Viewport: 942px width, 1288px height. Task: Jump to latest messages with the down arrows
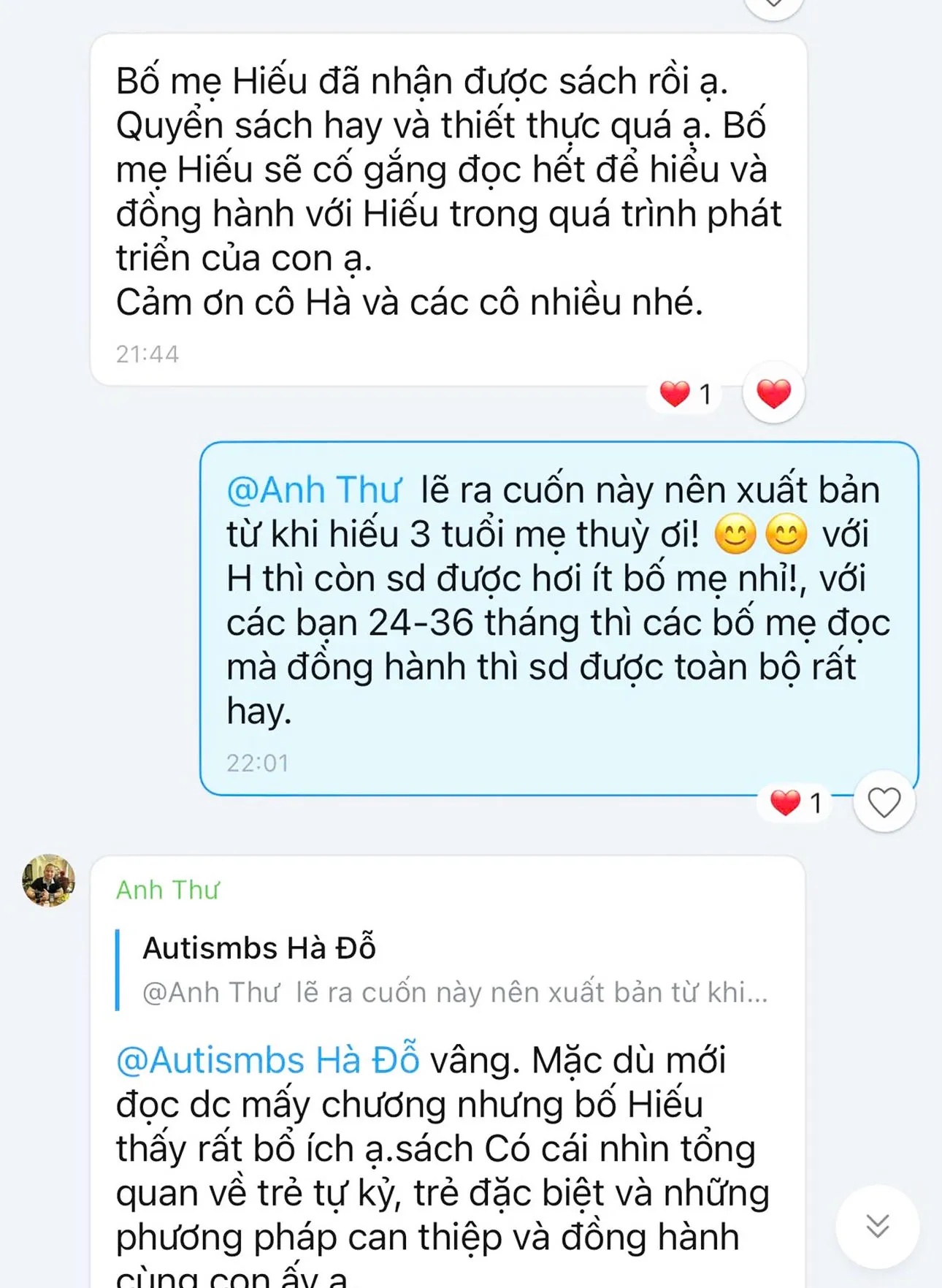pyautogui.click(x=877, y=1226)
